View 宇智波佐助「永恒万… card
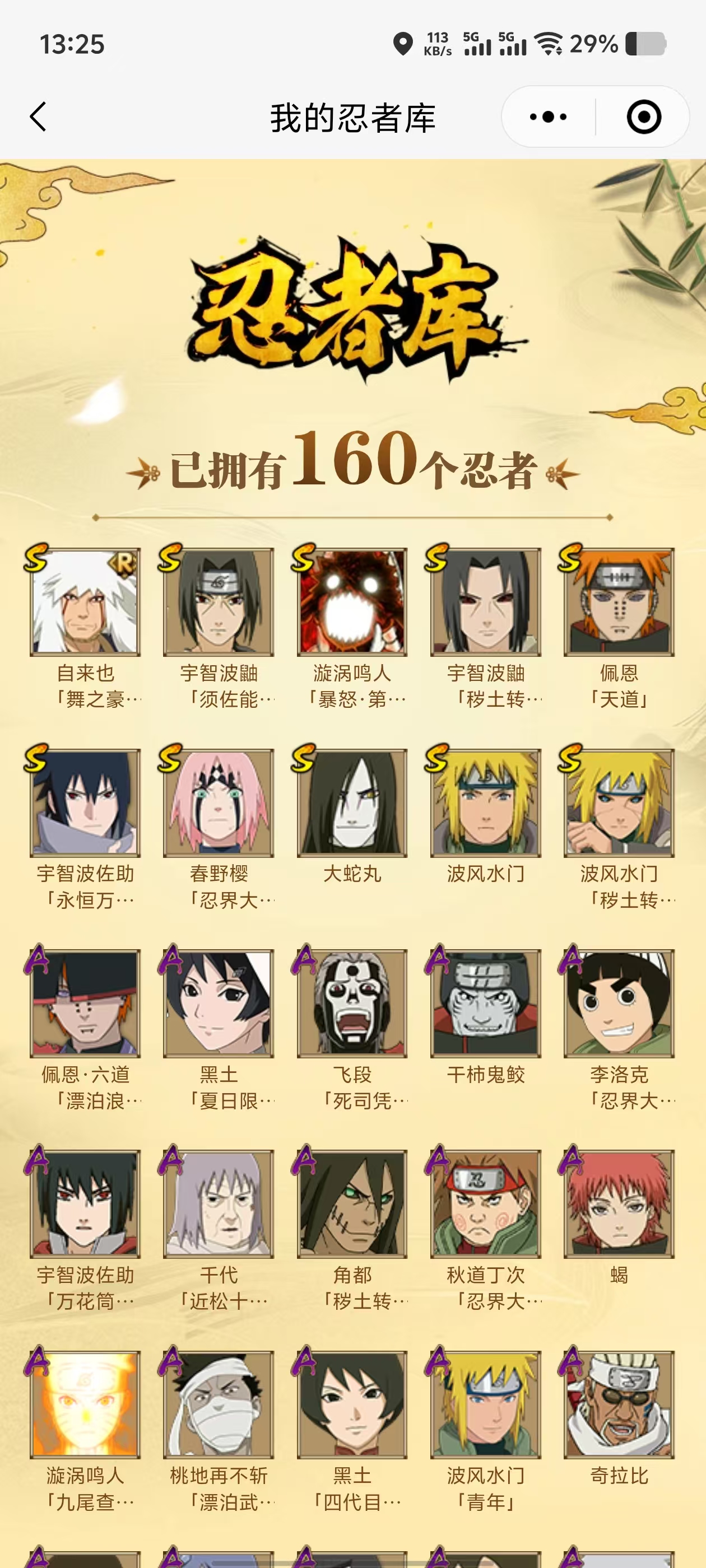Viewport: 706px width, 1568px height. (x=85, y=802)
